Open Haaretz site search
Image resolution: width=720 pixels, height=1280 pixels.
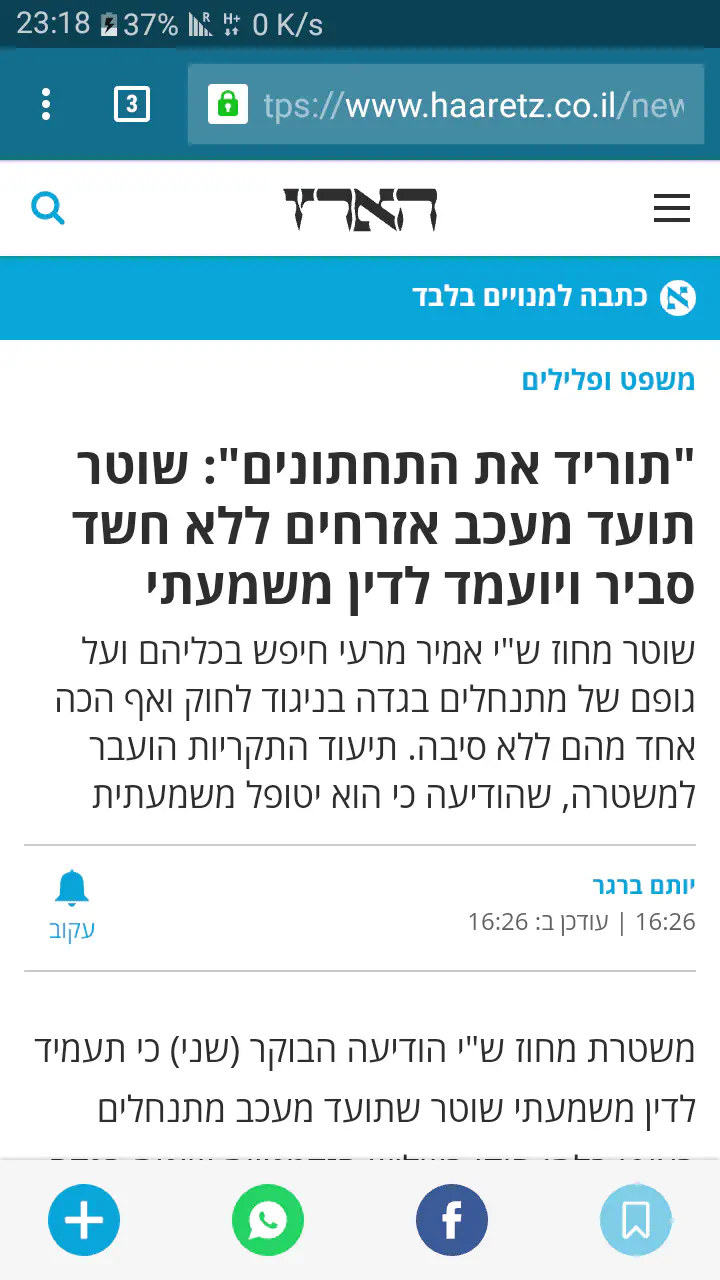(48, 208)
